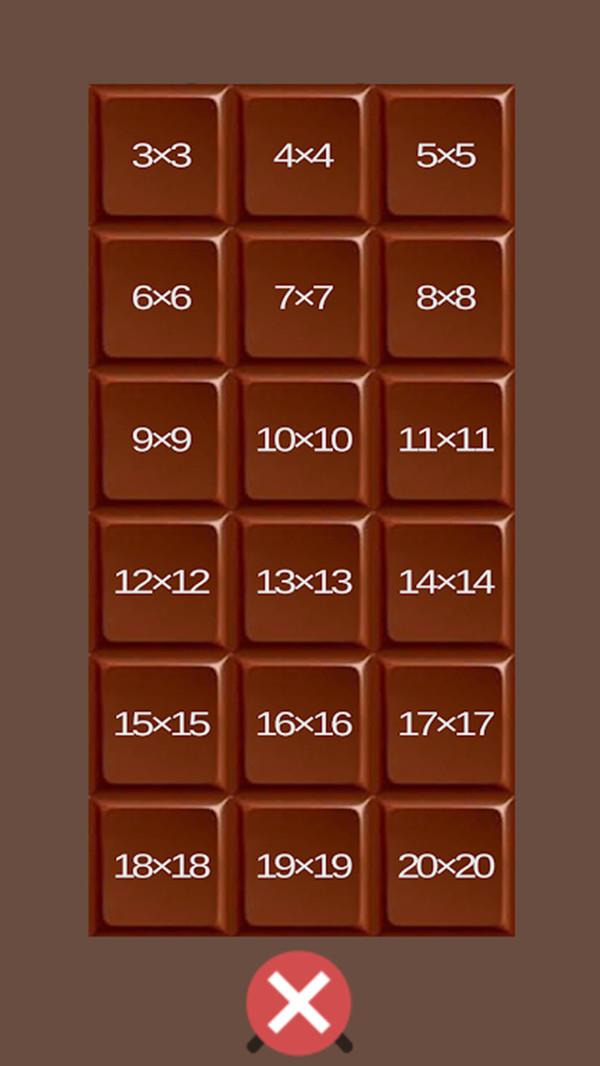This screenshot has height=1066, width=600.
Task: Pick the 11×11 grid
Action: click(445, 440)
